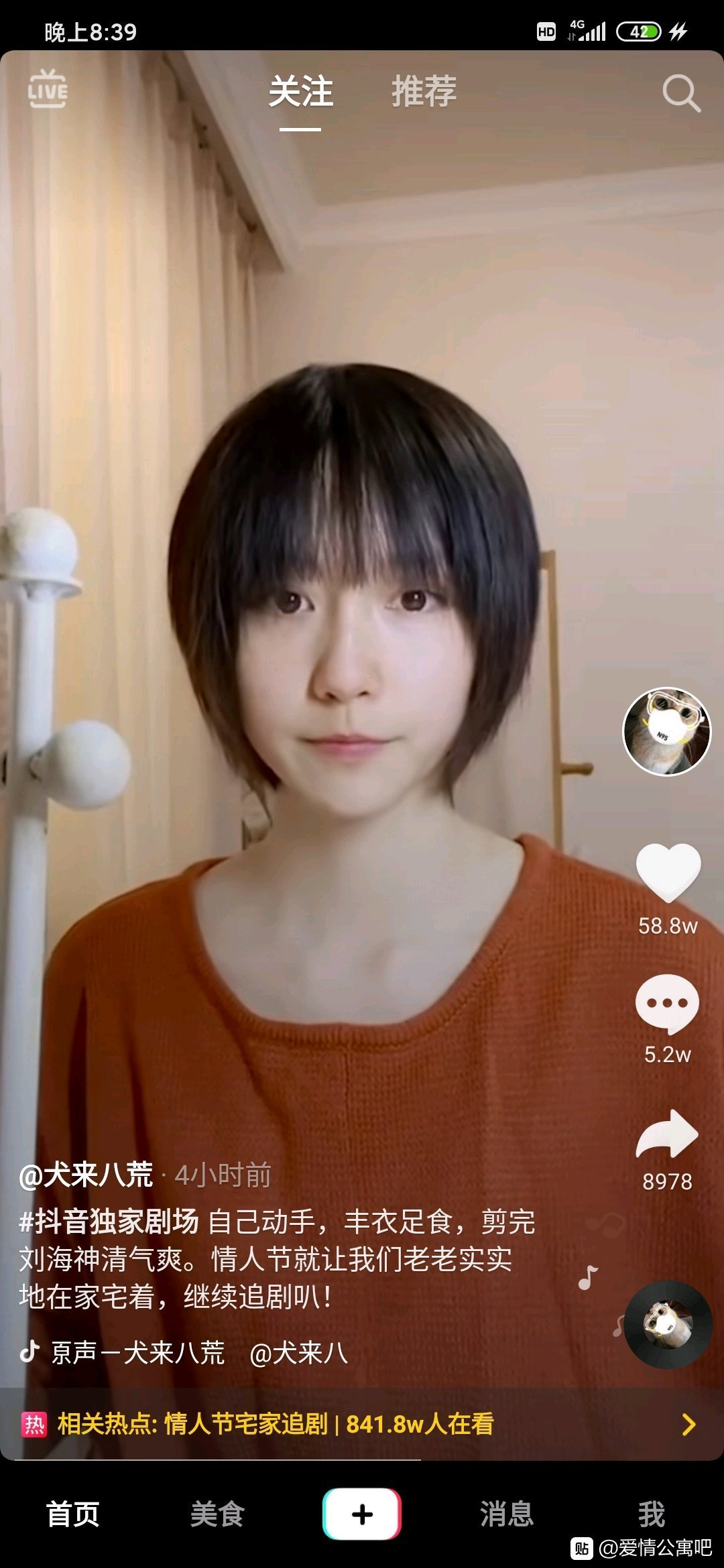Create a new video with plus button
The height and width of the screenshot is (1568, 724).
362,1514
